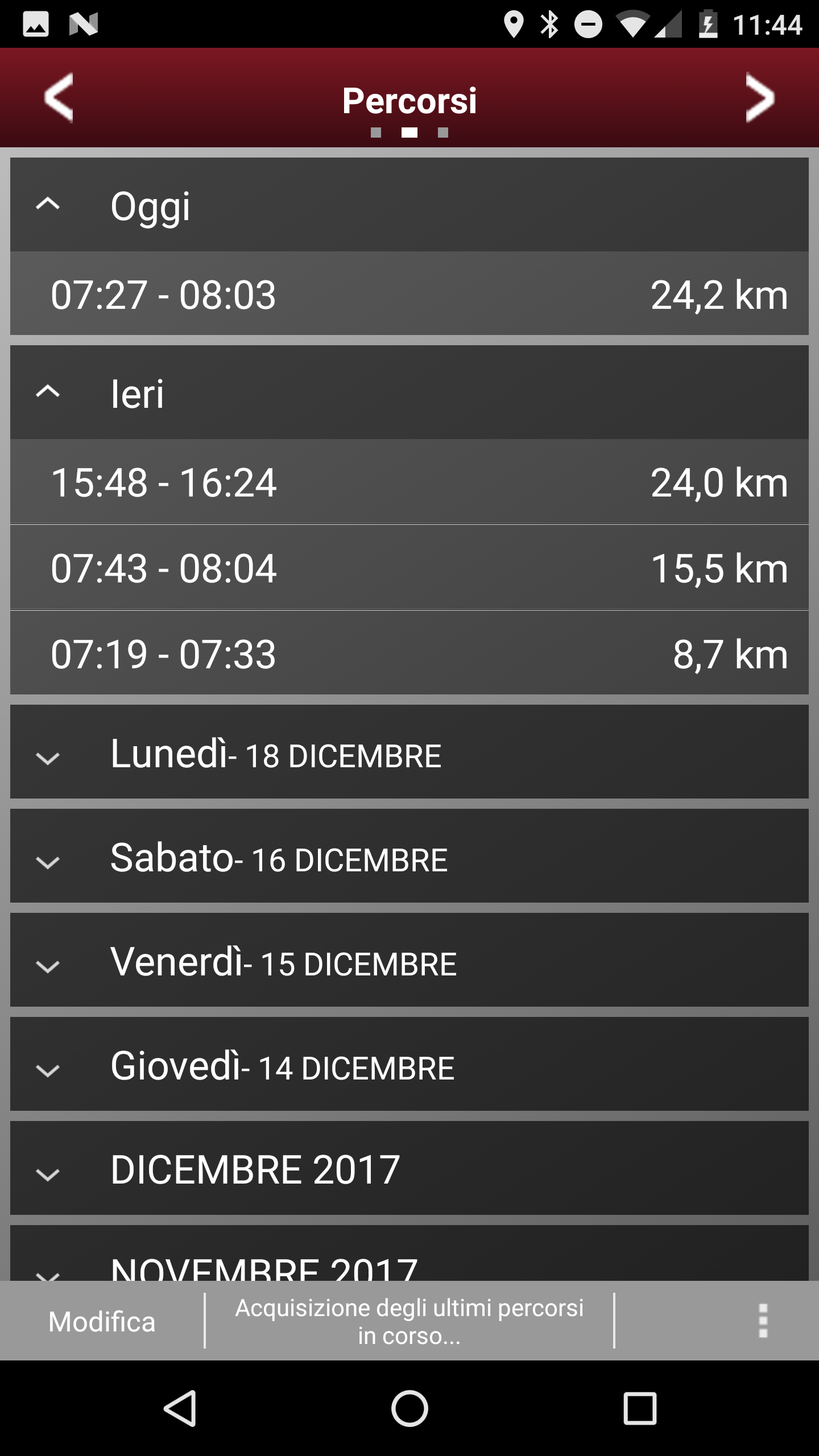Viewport: 819px width, 1456px height.
Task: Open the 07:43 - 08:04 trip
Action: coord(409,567)
